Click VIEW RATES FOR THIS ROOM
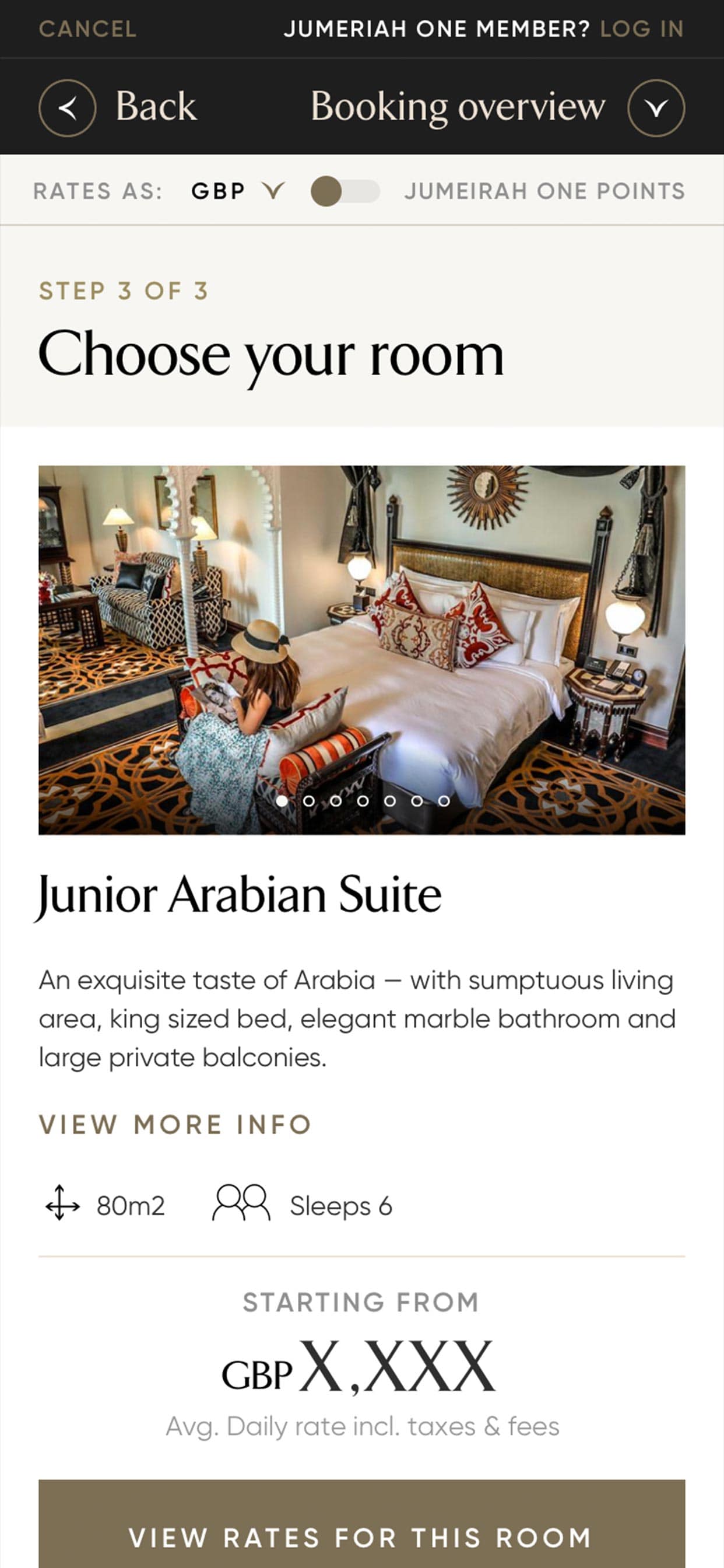Image resolution: width=724 pixels, height=1568 pixels. [x=361, y=1538]
